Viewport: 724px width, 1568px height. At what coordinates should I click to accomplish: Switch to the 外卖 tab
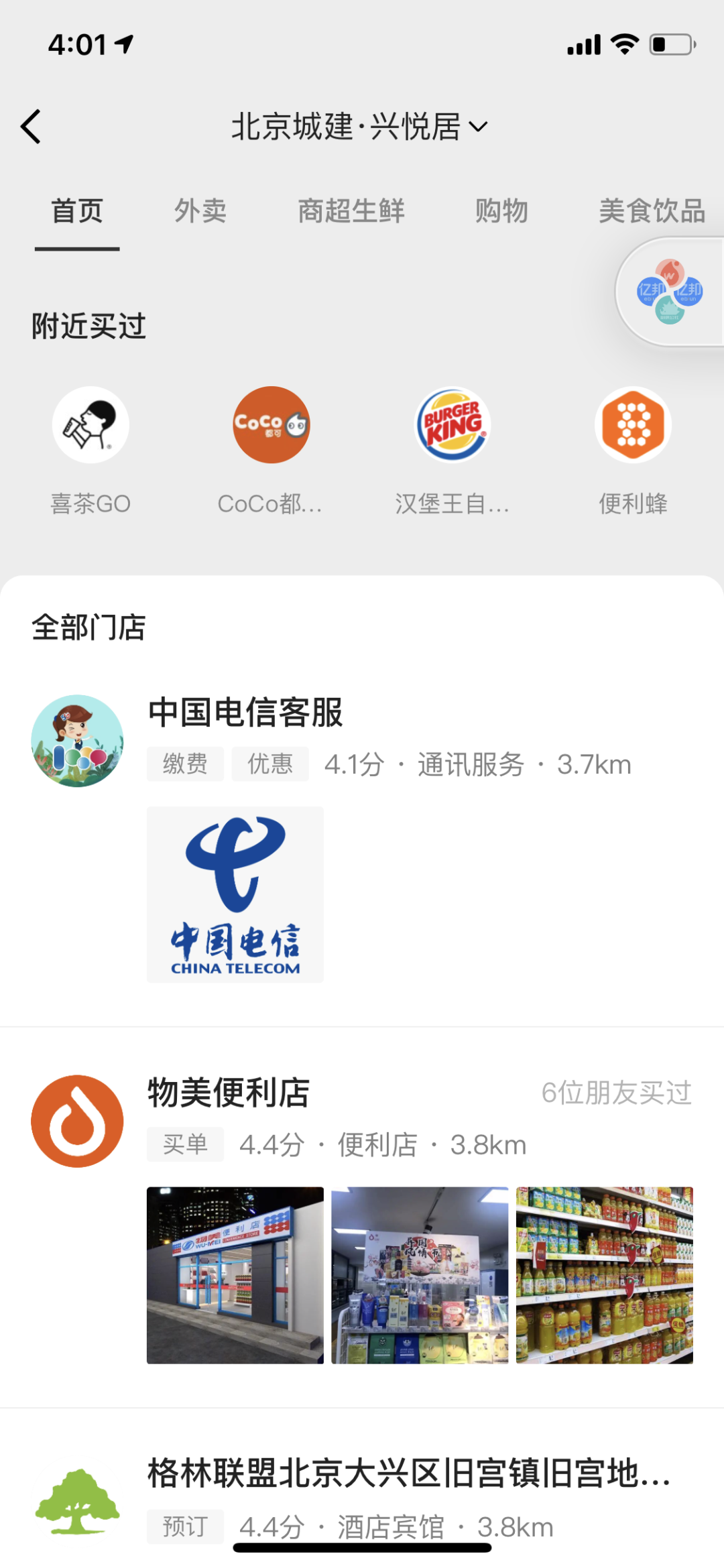tap(200, 211)
